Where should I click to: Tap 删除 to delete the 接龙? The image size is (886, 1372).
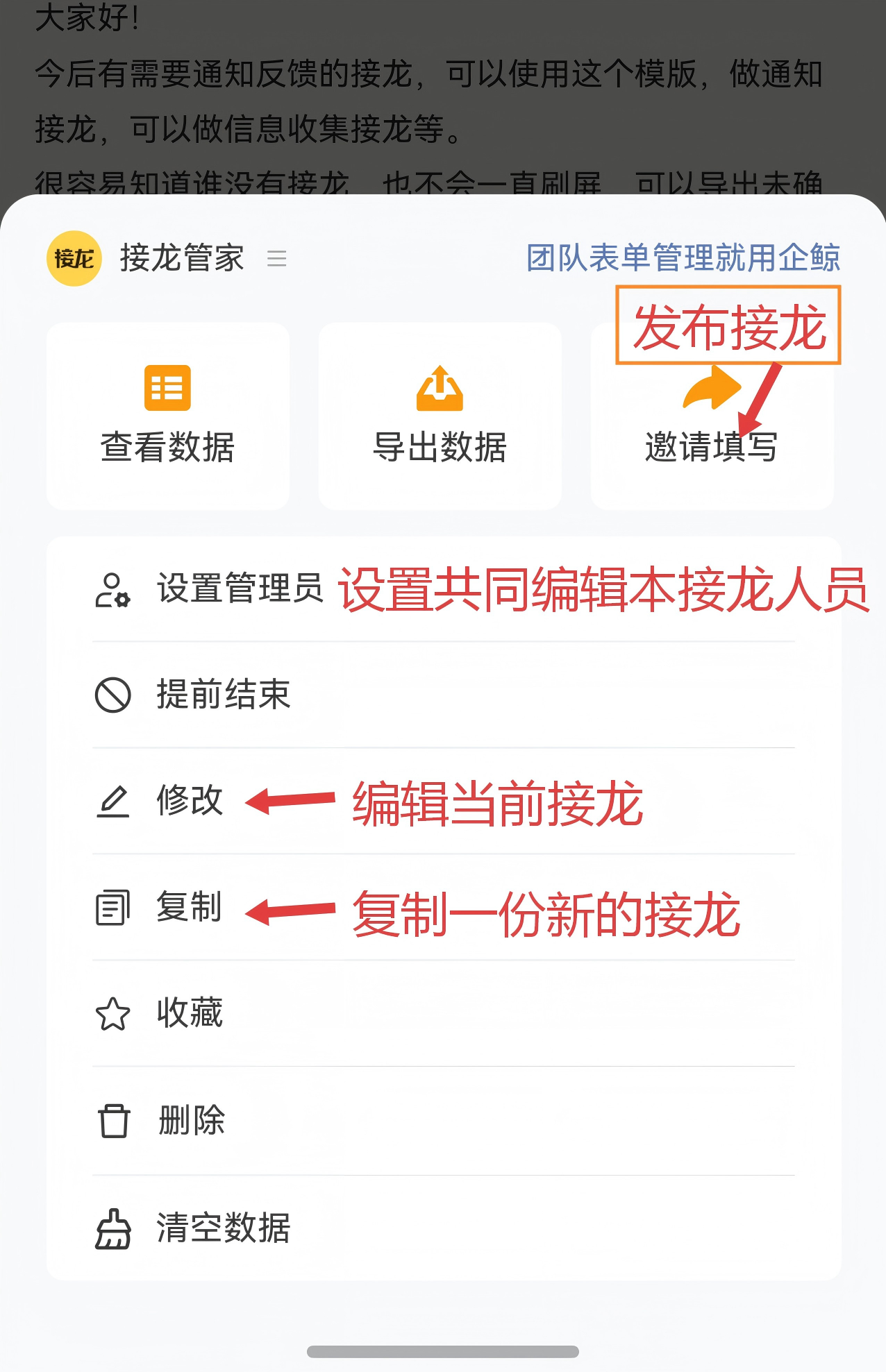click(x=191, y=1121)
